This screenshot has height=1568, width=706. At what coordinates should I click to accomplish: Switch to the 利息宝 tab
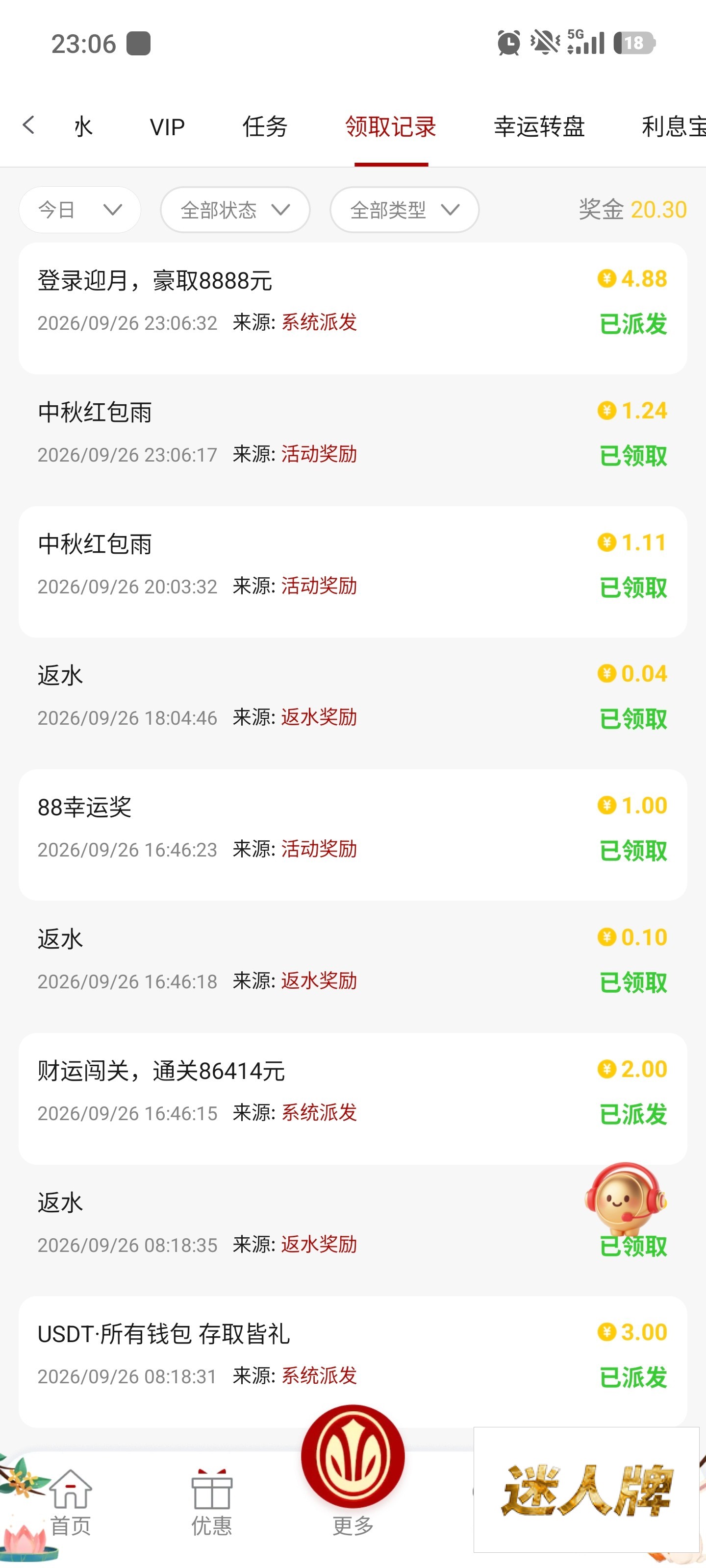click(673, 126)
